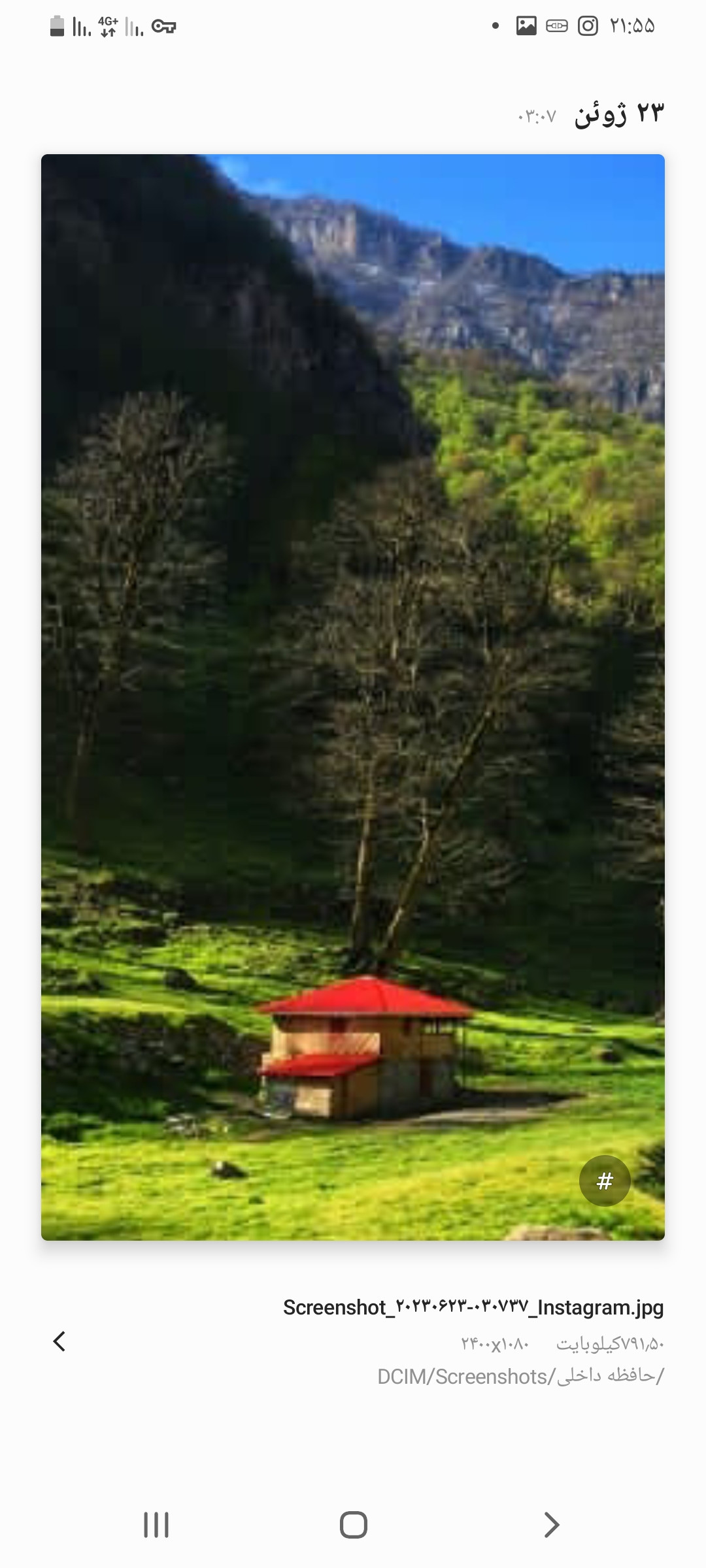
Task: Go to the home screen
Action: coord(353,1525)
